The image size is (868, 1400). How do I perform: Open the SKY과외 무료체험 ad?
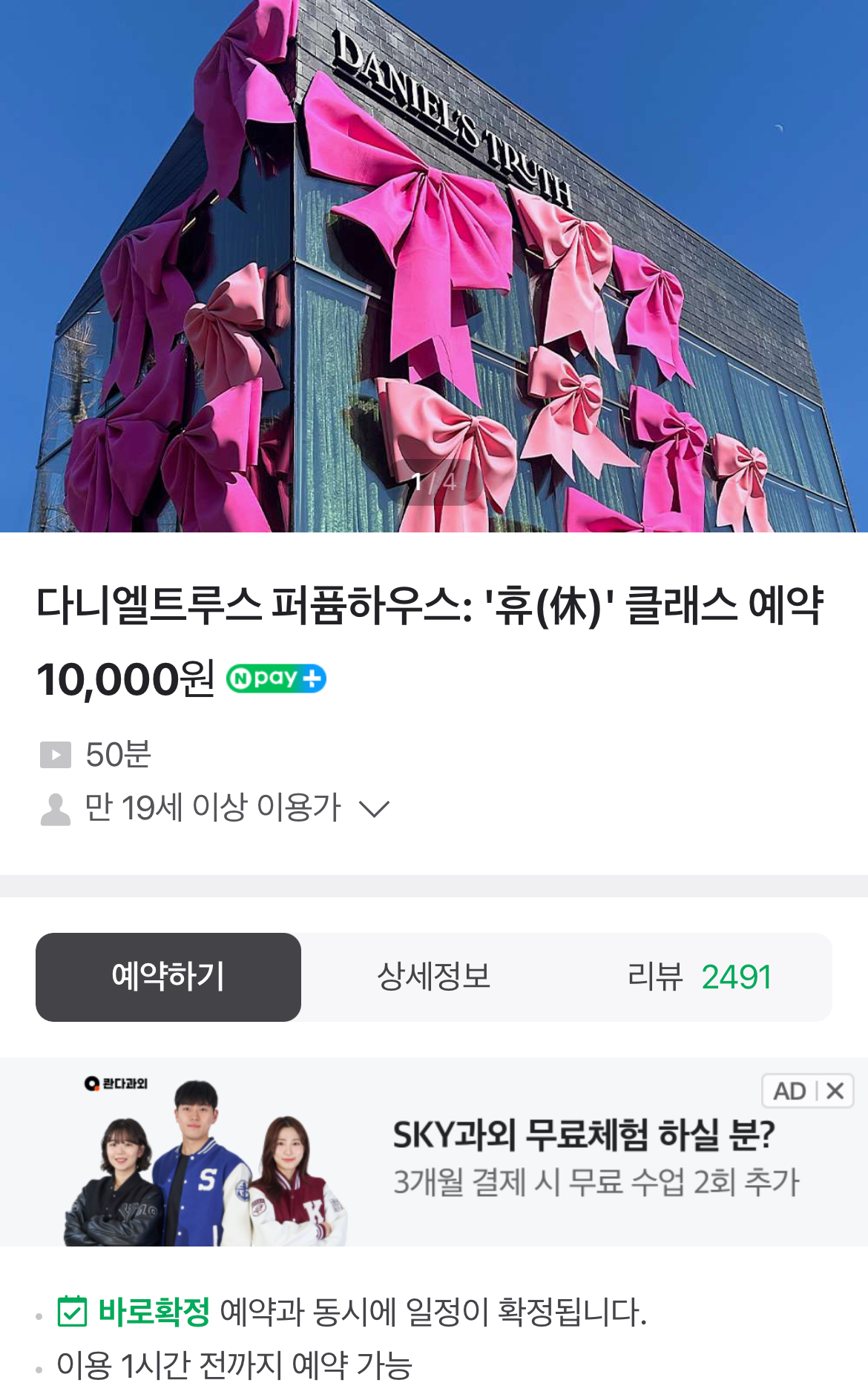click(583, 1157)
